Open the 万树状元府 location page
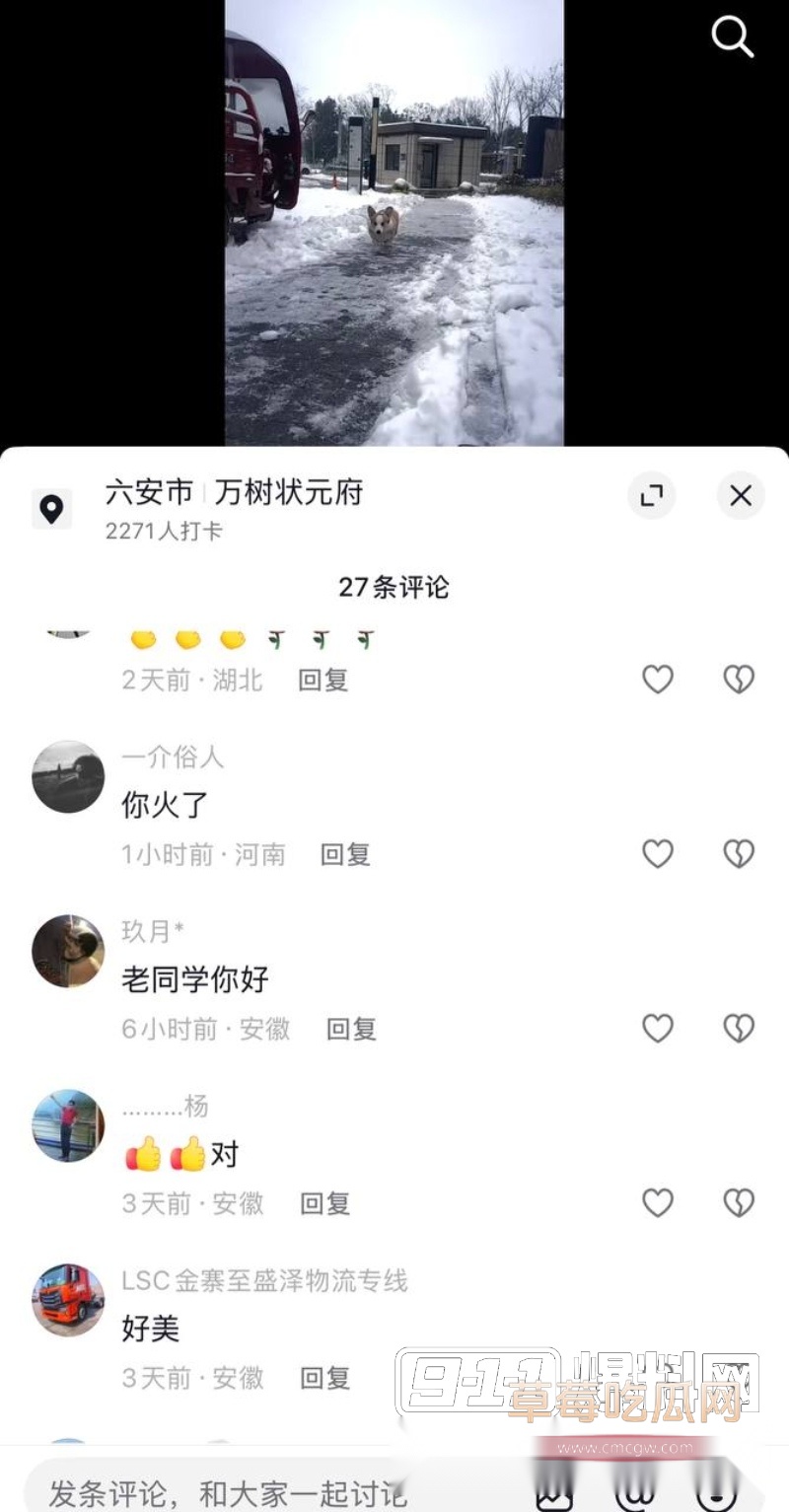 pos(288,492)
